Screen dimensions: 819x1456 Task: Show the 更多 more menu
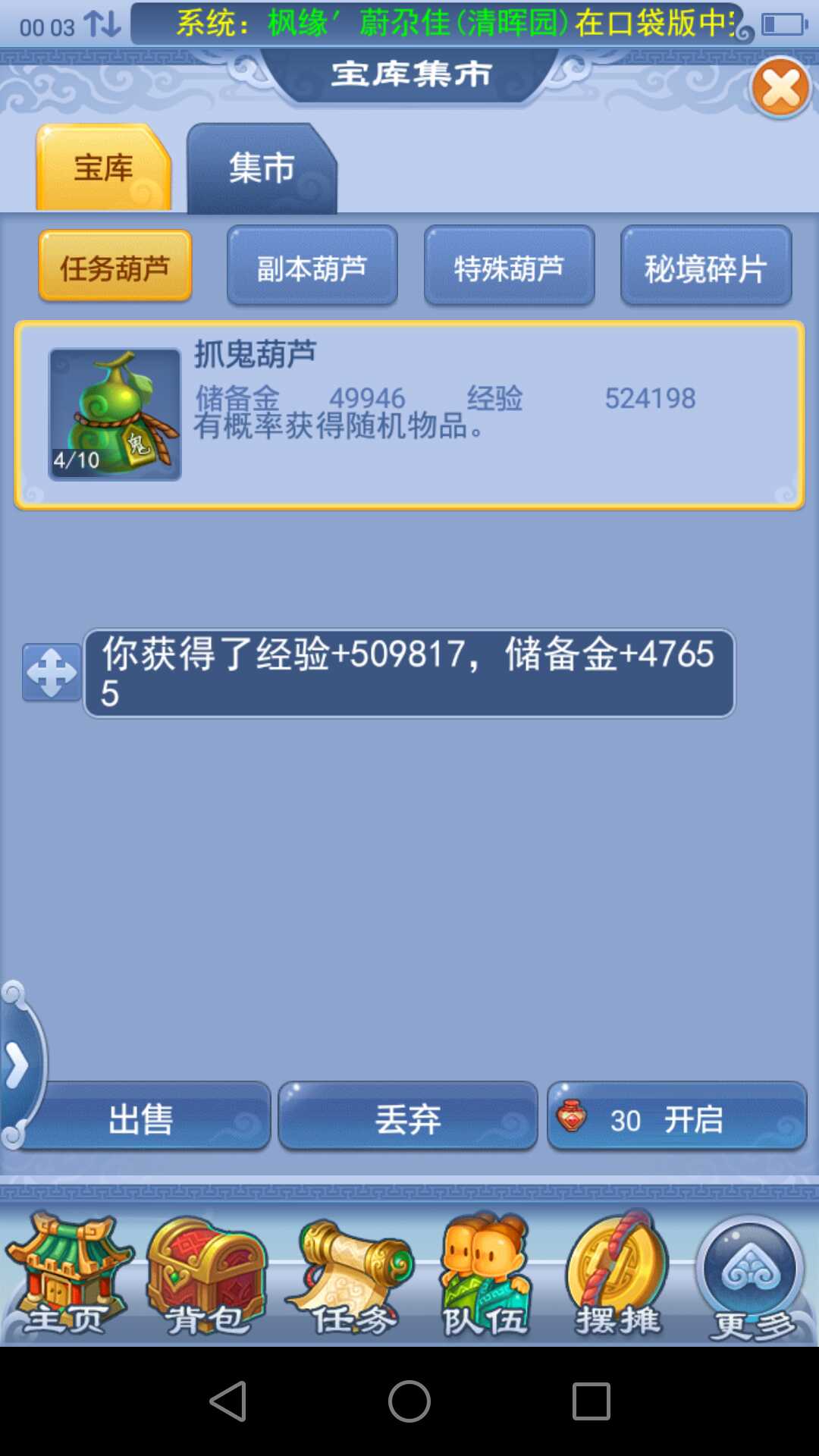751,1276
